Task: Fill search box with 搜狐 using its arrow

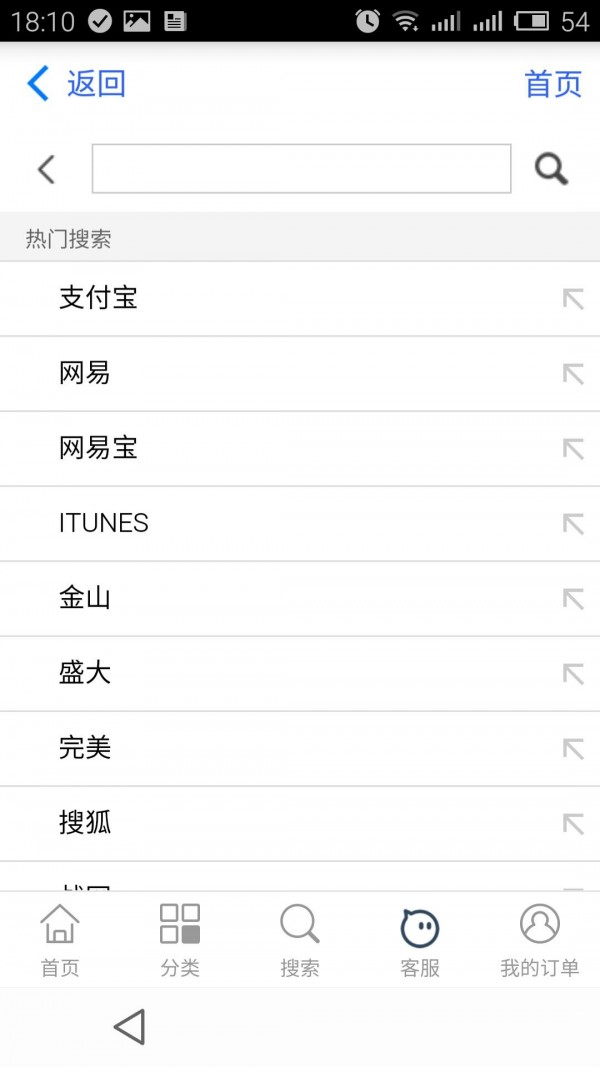Action: [x=573, y=824]
